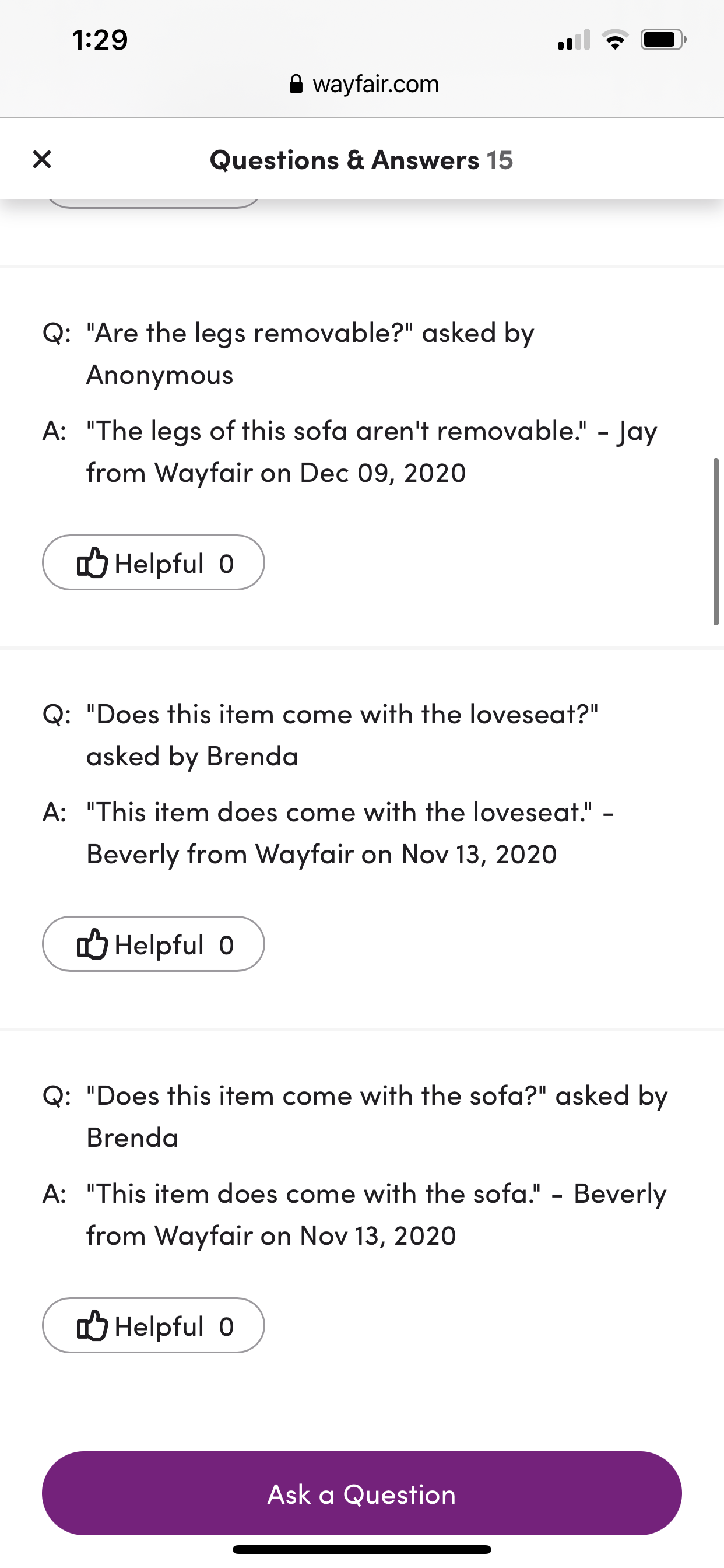Close the Questions & Answers panel
The width and height of the screenshot is (724, 1568).
coord(41,159)
